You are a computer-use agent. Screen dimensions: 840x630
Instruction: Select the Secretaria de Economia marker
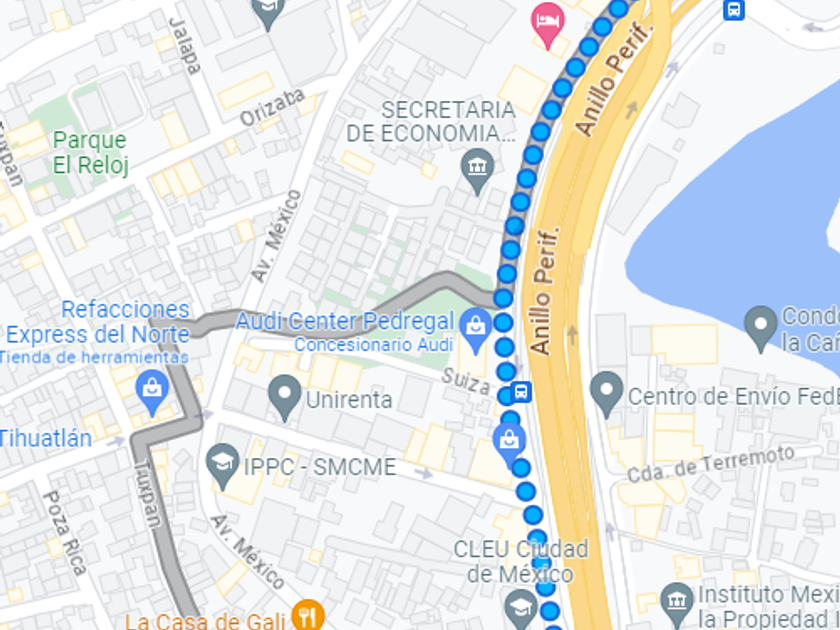(x=477, y=171)
